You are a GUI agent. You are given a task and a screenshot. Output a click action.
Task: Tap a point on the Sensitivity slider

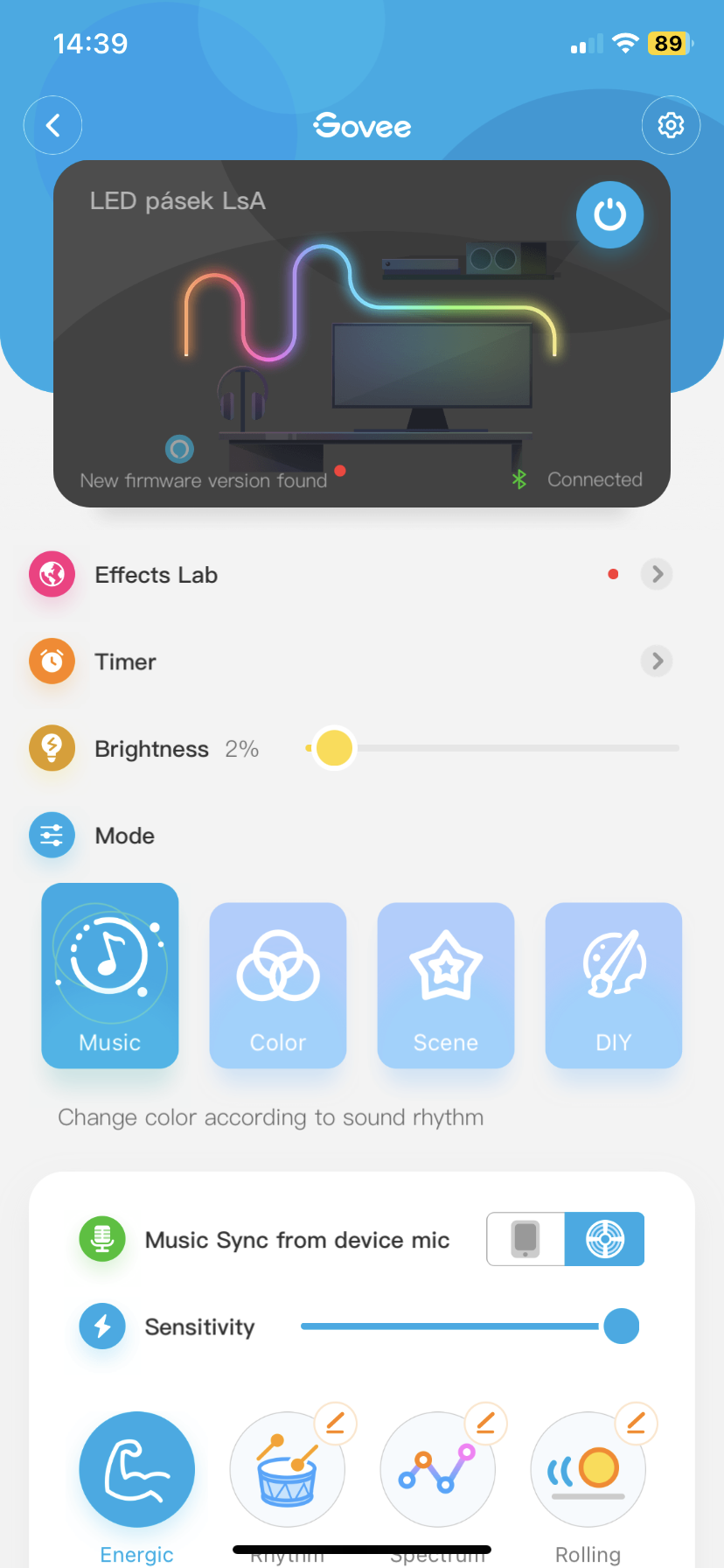[x=455, y=1326]
